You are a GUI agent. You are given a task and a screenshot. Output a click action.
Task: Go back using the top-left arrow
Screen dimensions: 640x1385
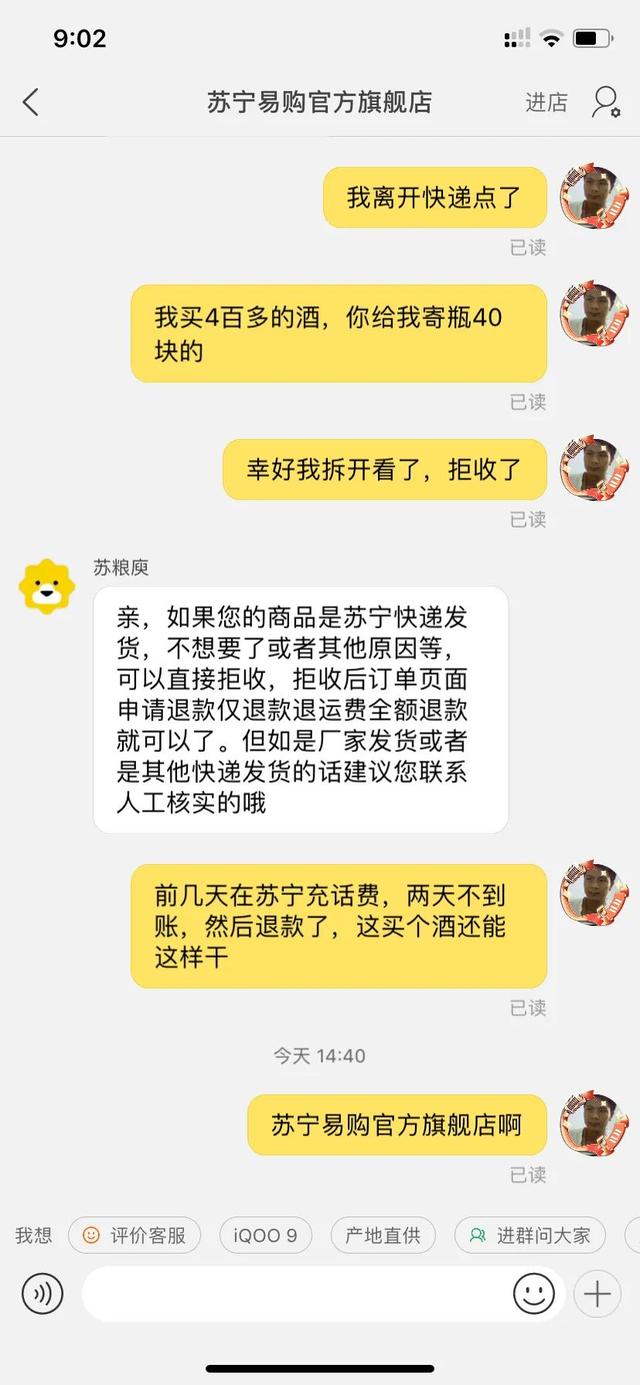pyautogui.click(x=31, y=102)
